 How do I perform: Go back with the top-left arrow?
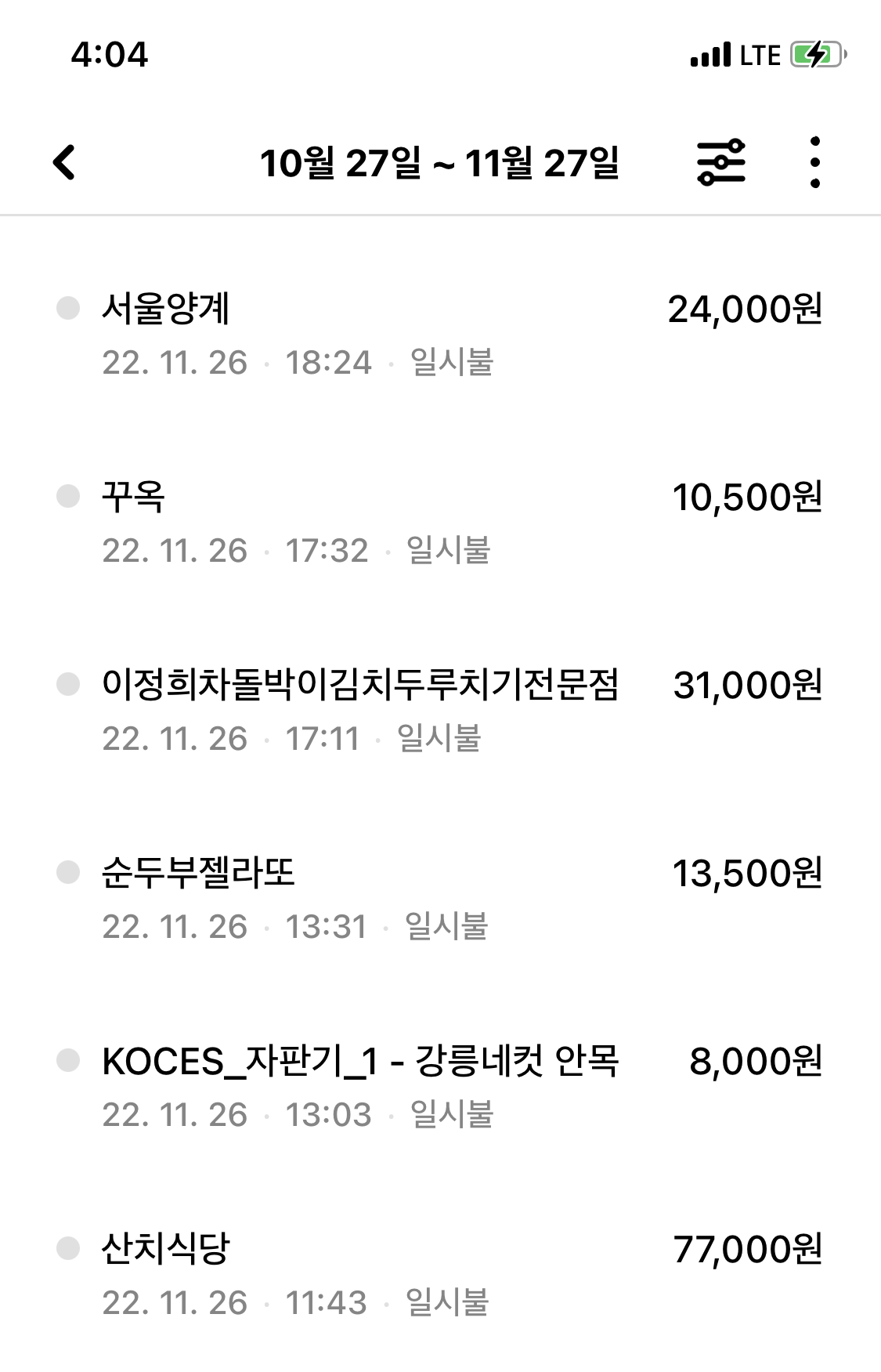(64, 162)
